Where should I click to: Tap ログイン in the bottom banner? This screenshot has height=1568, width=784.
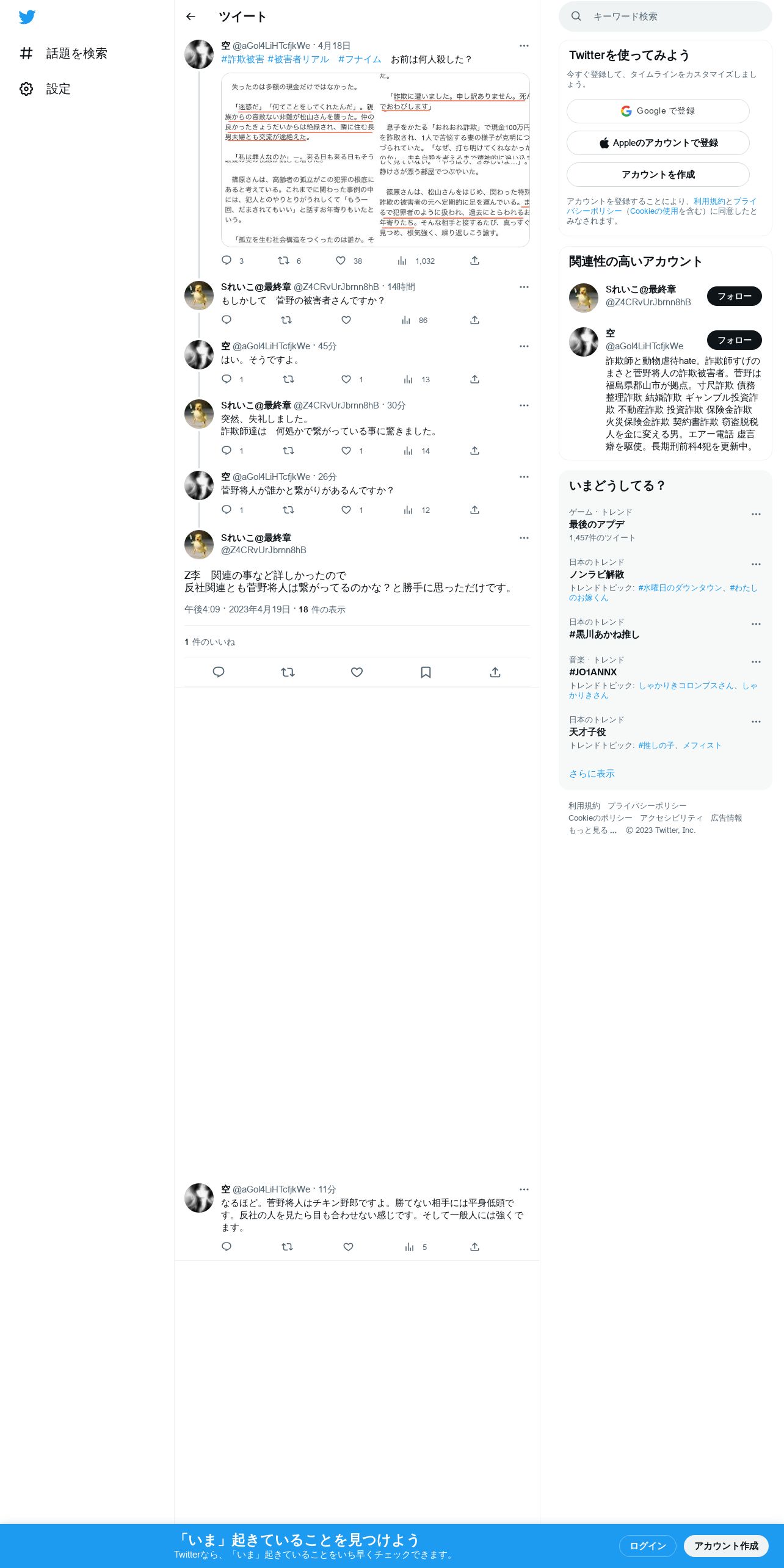pyautogui.click(x=647, y=1546)
